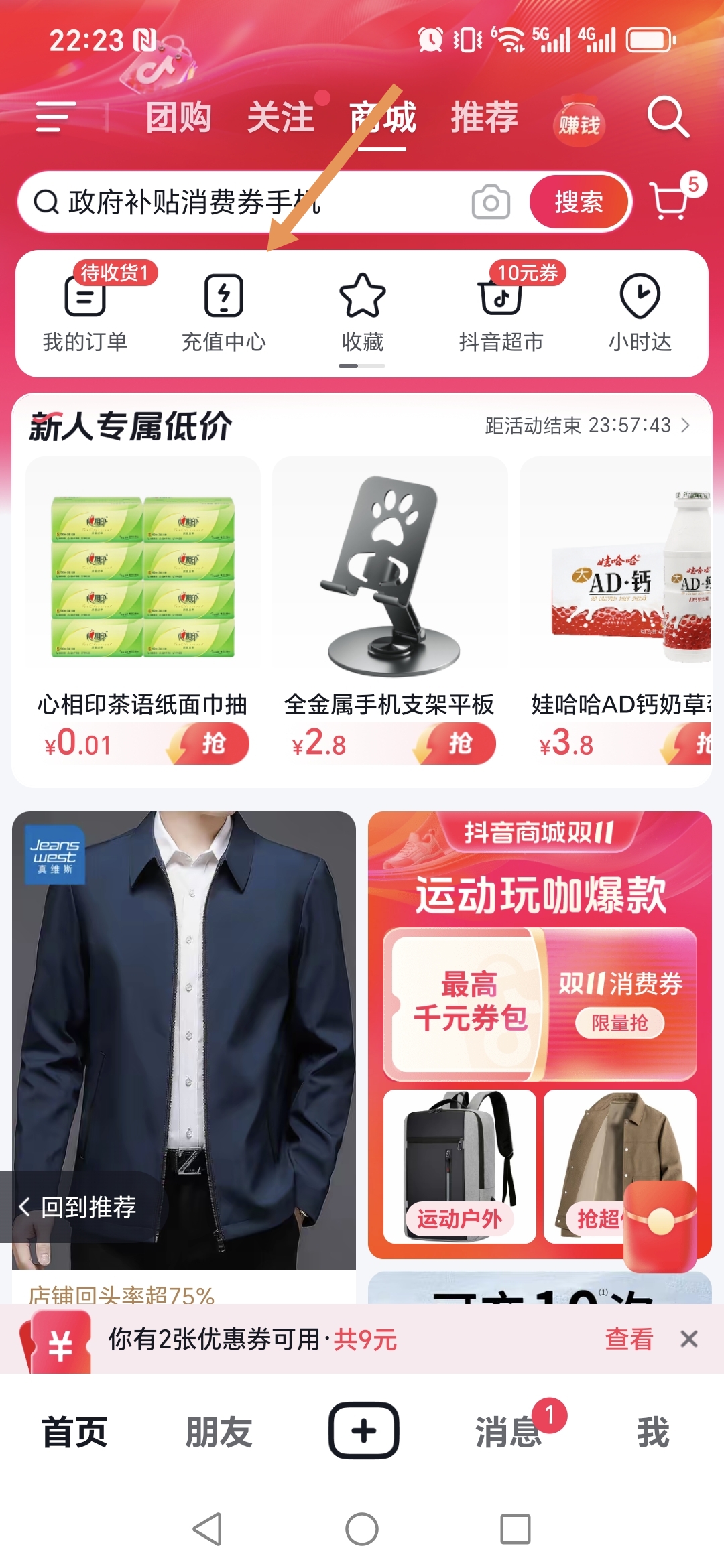The height and width of the screenshot is (1568, 724).
Task: Tap 查看 to see available coupons
Action: [629, 1339]
